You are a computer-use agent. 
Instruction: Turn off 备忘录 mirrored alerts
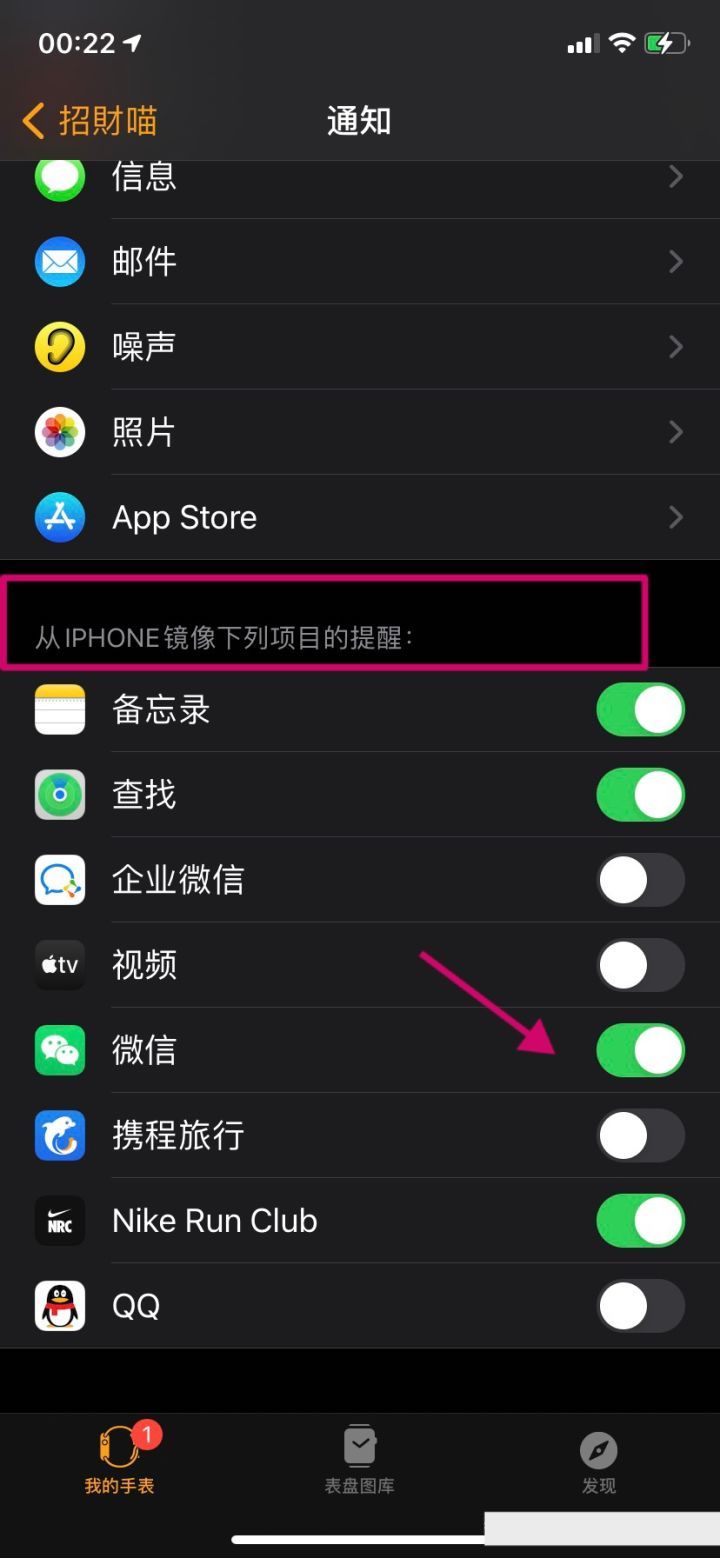(640, 710)
